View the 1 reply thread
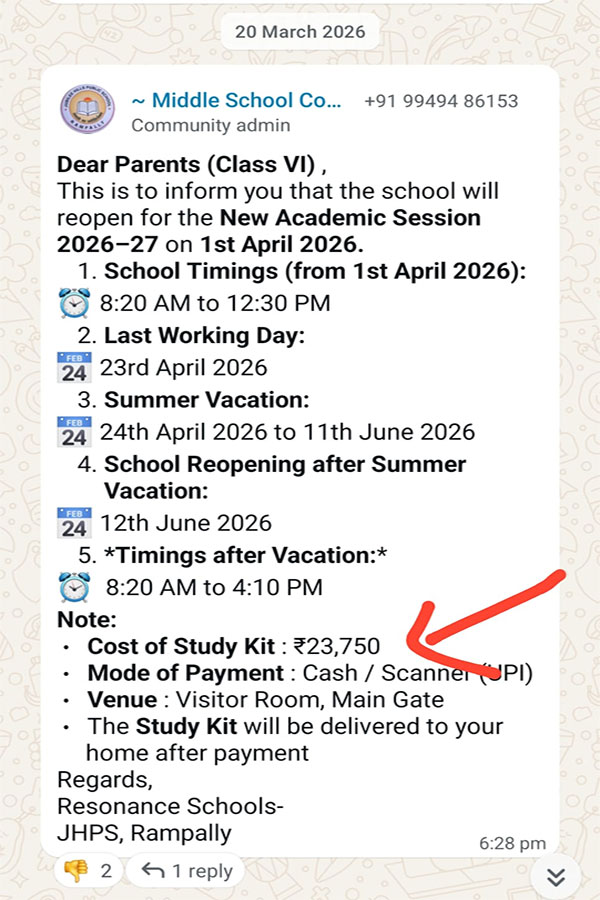Image resolution: width=600 pixels, height=900 pixels. pyautogui.click(x=187, y=871)
